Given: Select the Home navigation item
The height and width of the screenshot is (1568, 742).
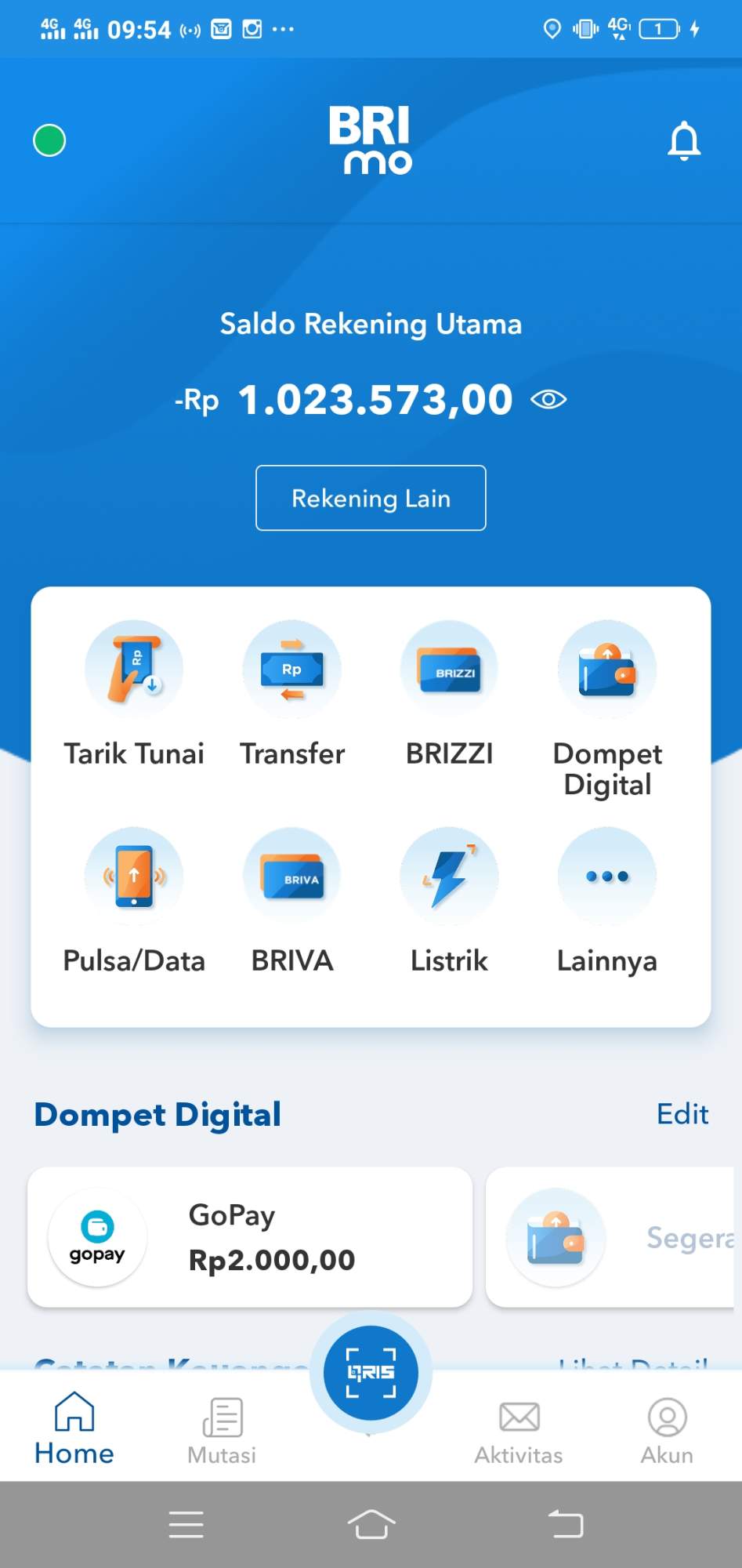Looking at the screenshot, I should tap(73, 1427).
